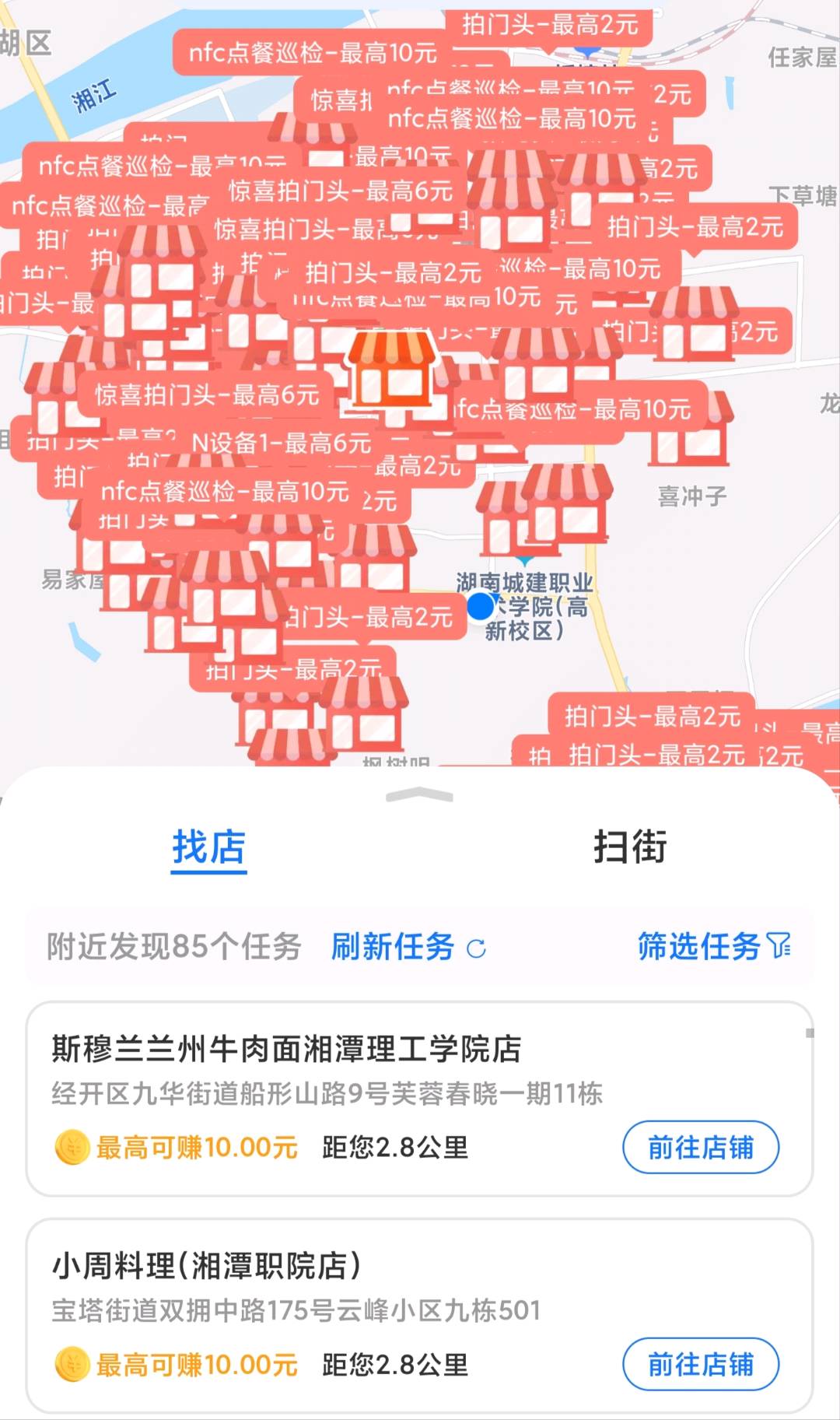Screen dimensions: 840x1420
Task: Tap the N设备1-最高6元 map label
Action: pos(282,443)
